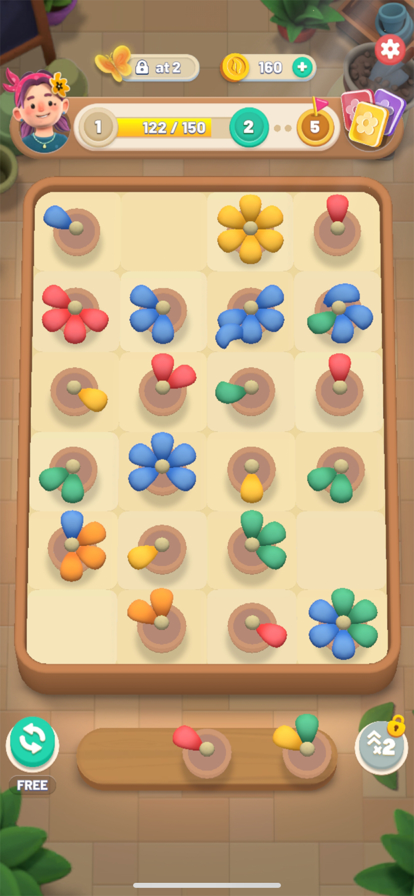The width and height of the screenshot is (414, 896).
Task: Open the settings gear
Action: click(x=390, y=50)
